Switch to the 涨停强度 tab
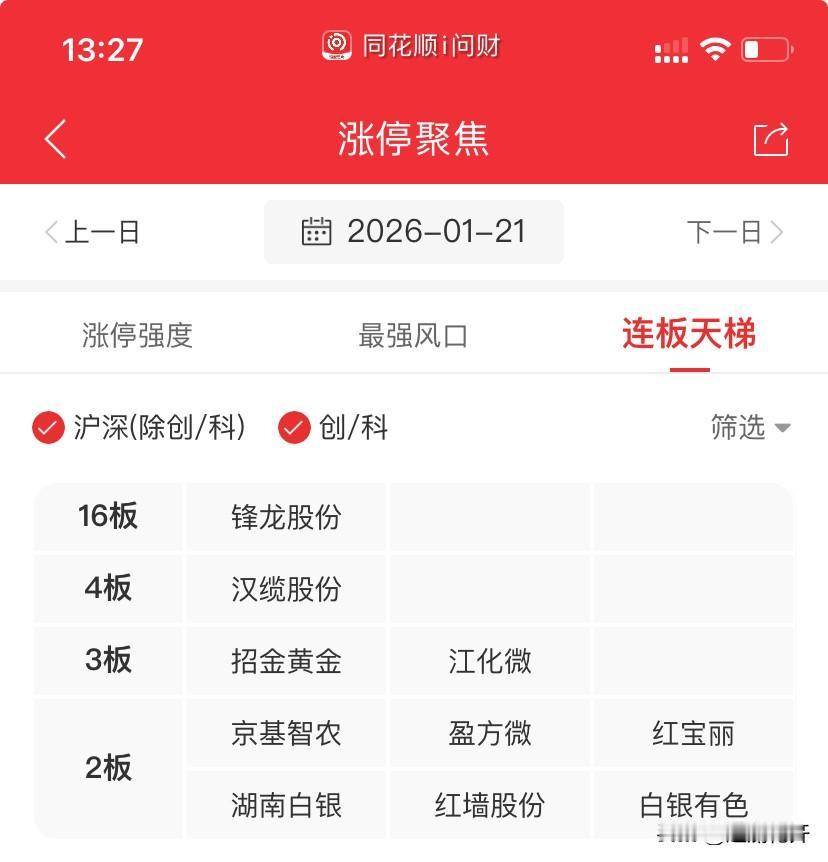Screen dimensions: 828x862 click(x=136, y=336)
